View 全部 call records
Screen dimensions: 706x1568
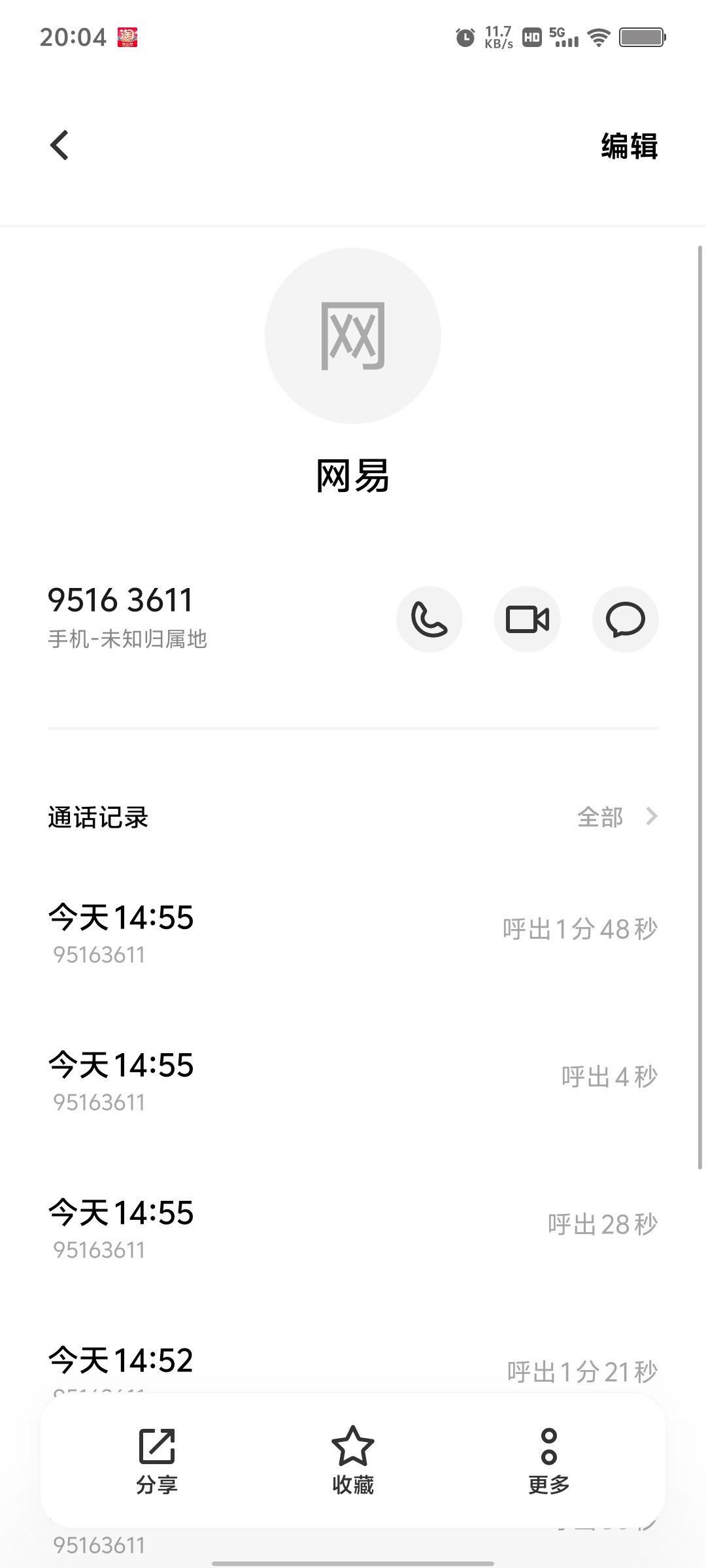(616, 817)
